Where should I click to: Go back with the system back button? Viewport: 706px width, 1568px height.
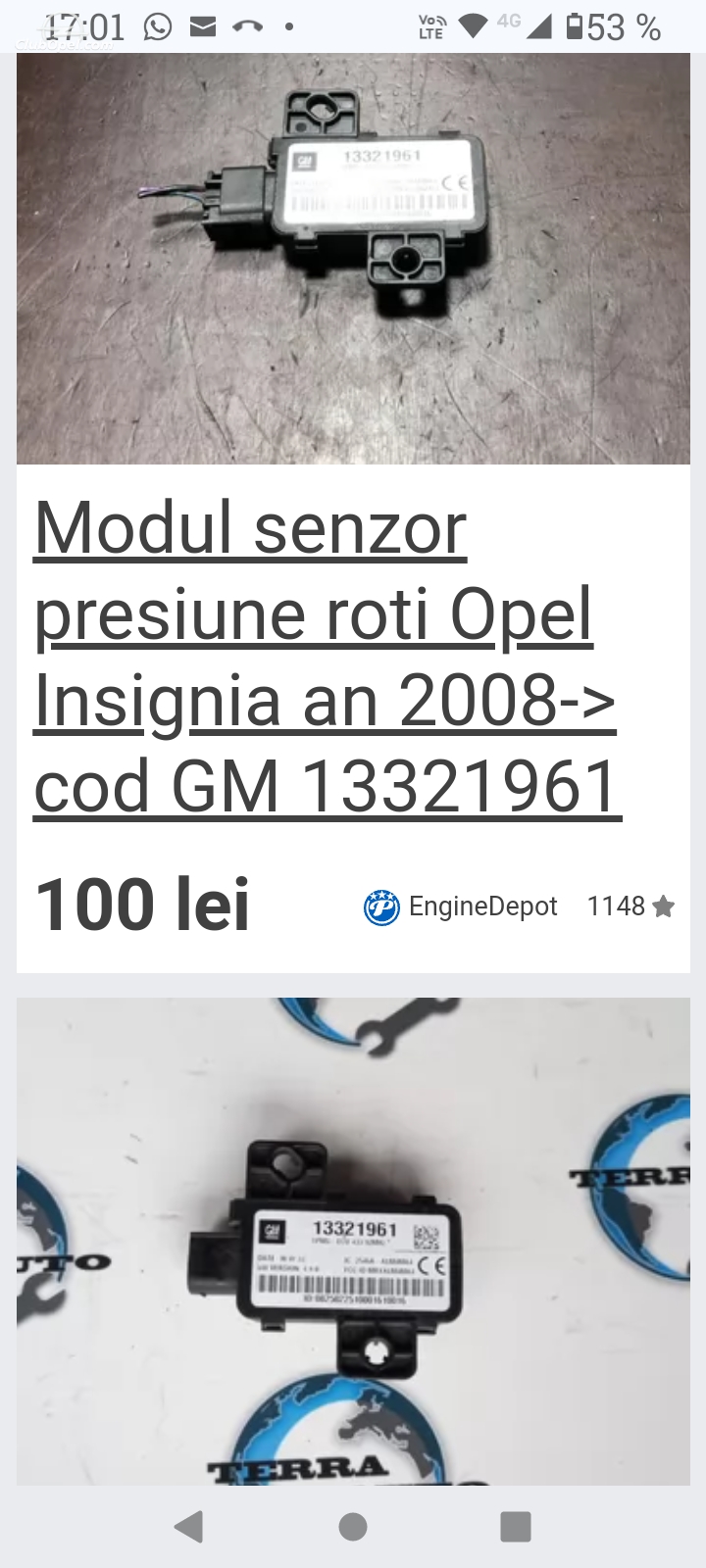(189, 1526)
